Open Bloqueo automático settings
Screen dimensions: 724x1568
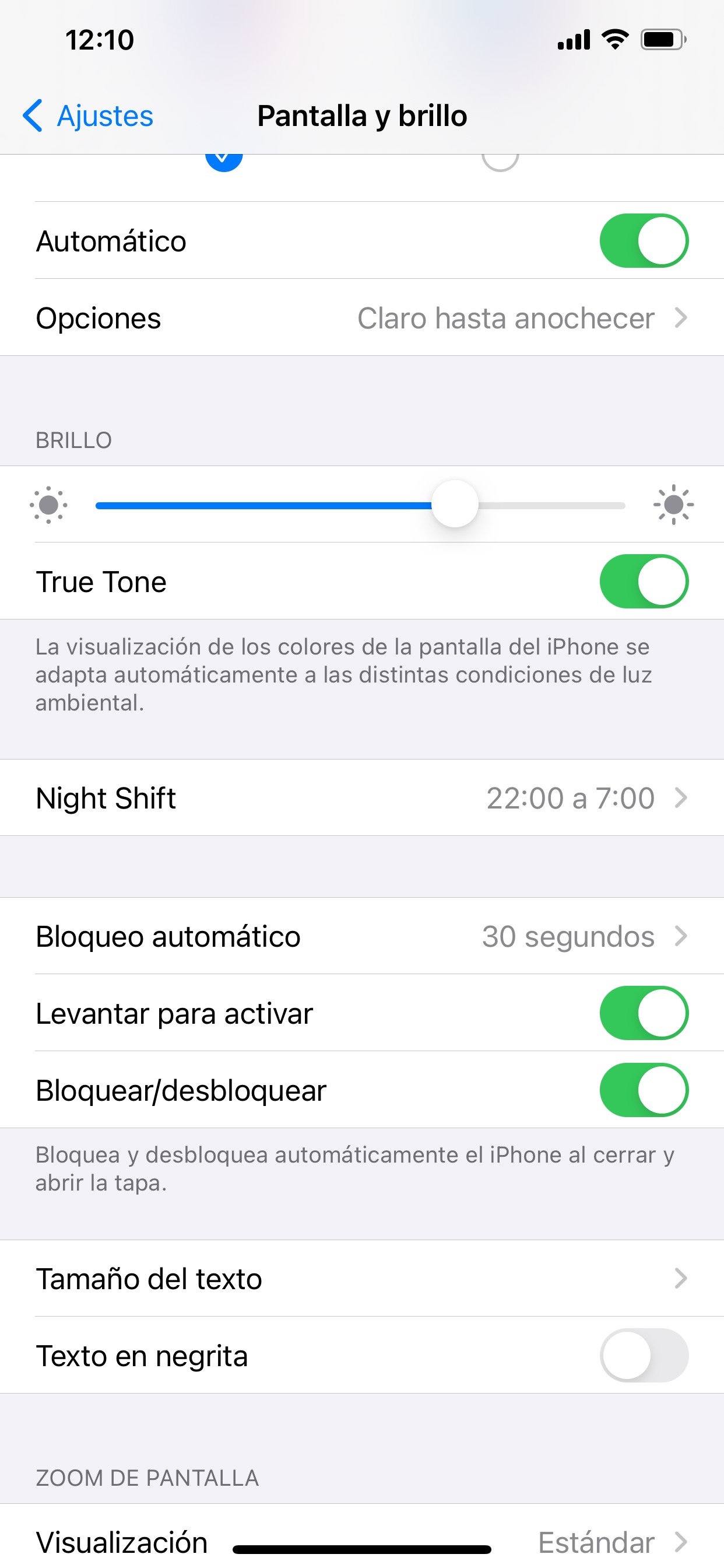click(x=361, y=936)
